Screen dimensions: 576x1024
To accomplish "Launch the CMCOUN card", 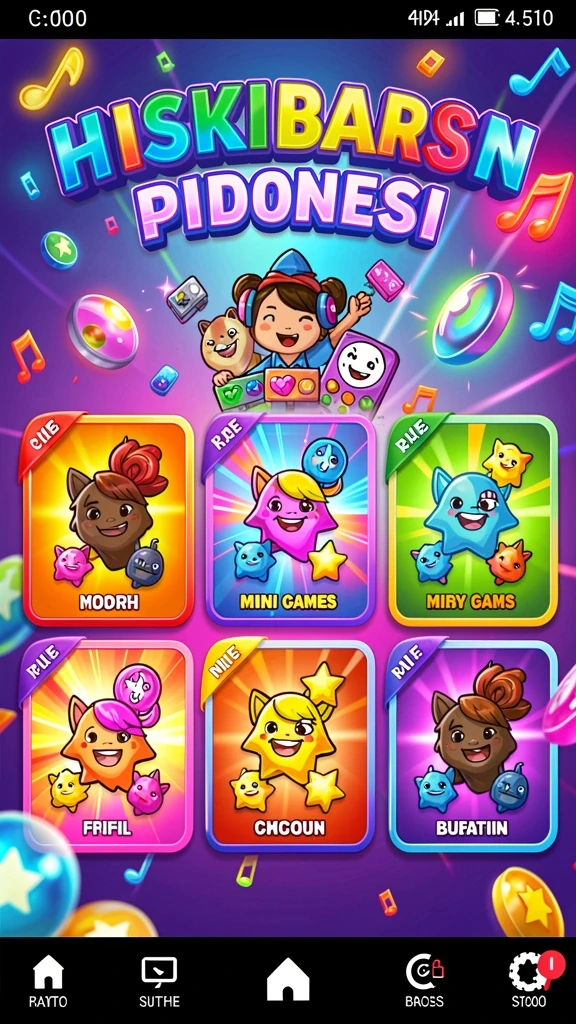I will (x=291, y=745).
